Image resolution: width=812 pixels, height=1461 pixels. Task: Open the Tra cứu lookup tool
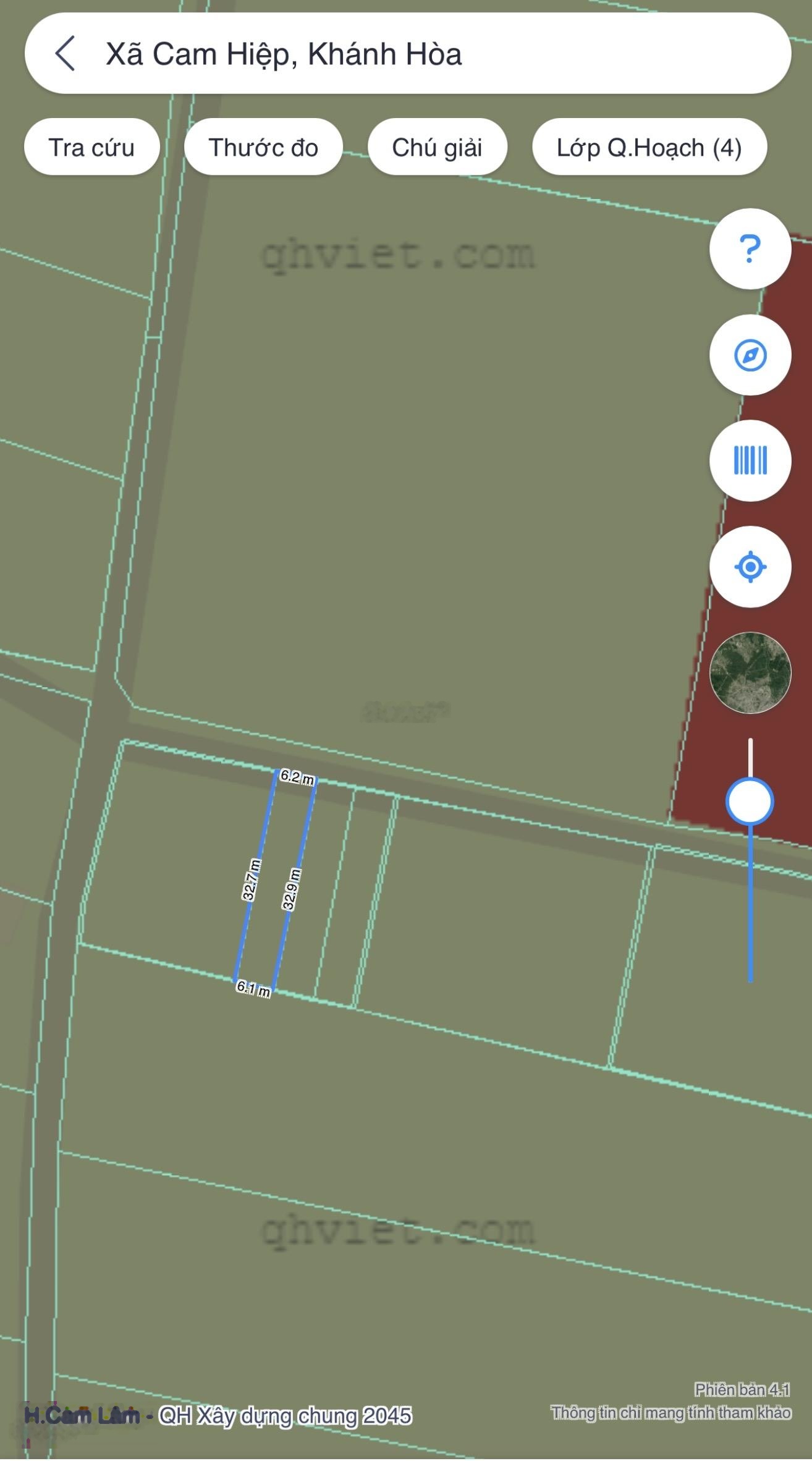(x=91, y=148)
